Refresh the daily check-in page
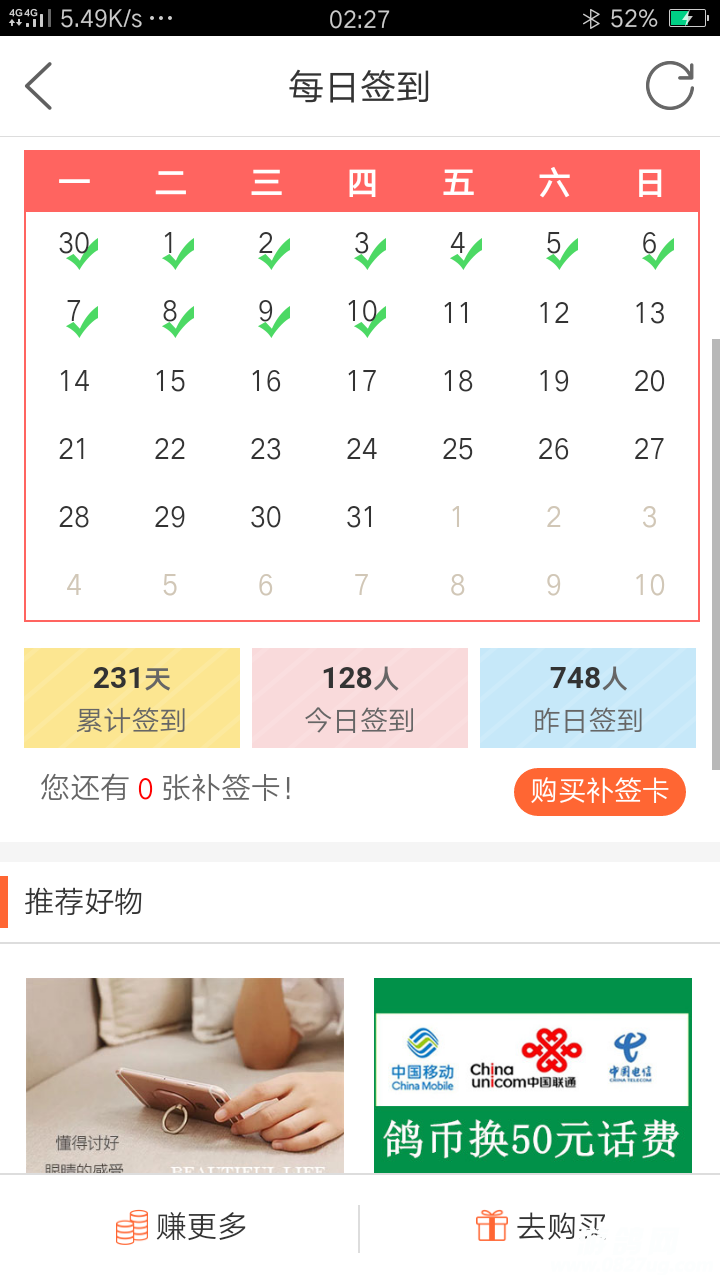 pyautogui.click(x=669, y=86)
